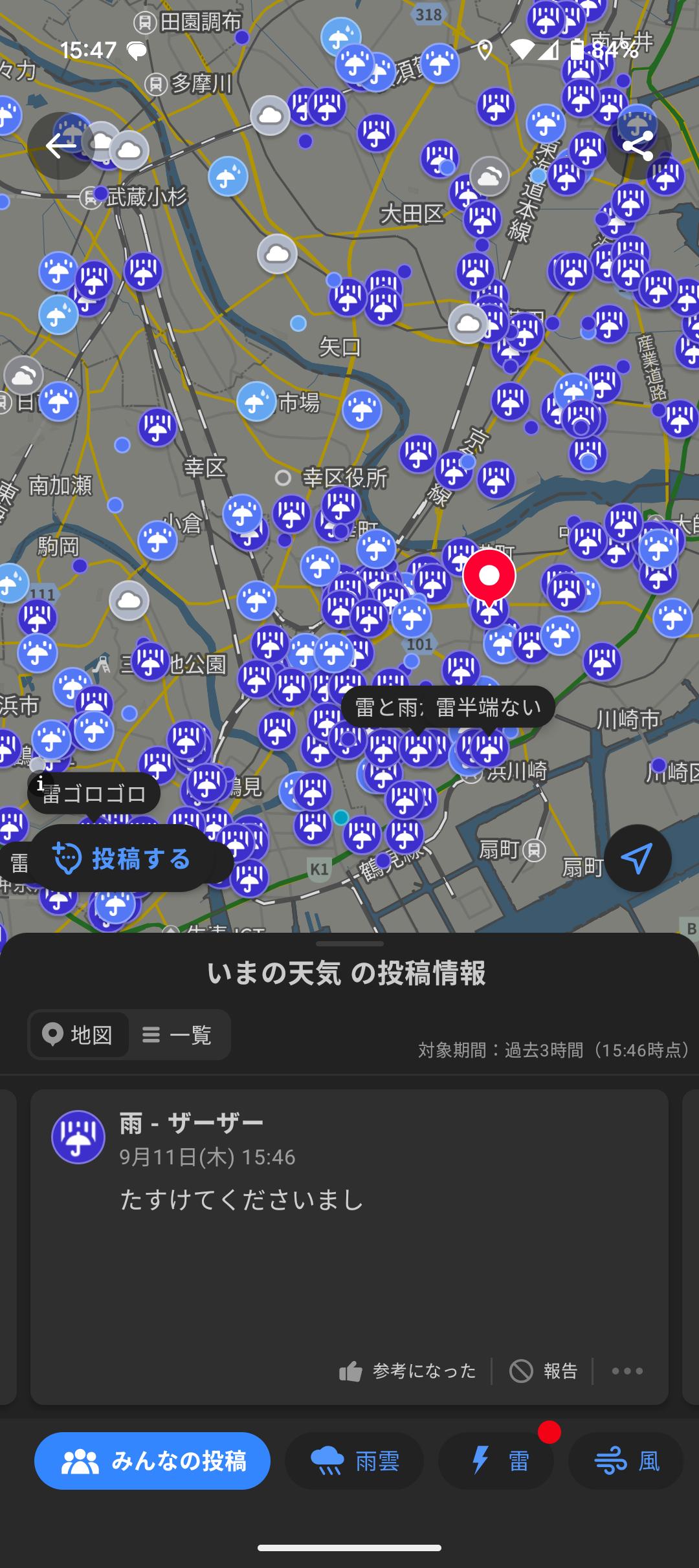Go back using the arrow button
Image resolution: width=699 pixels, height=1568 pixels.
coord(61,146)
